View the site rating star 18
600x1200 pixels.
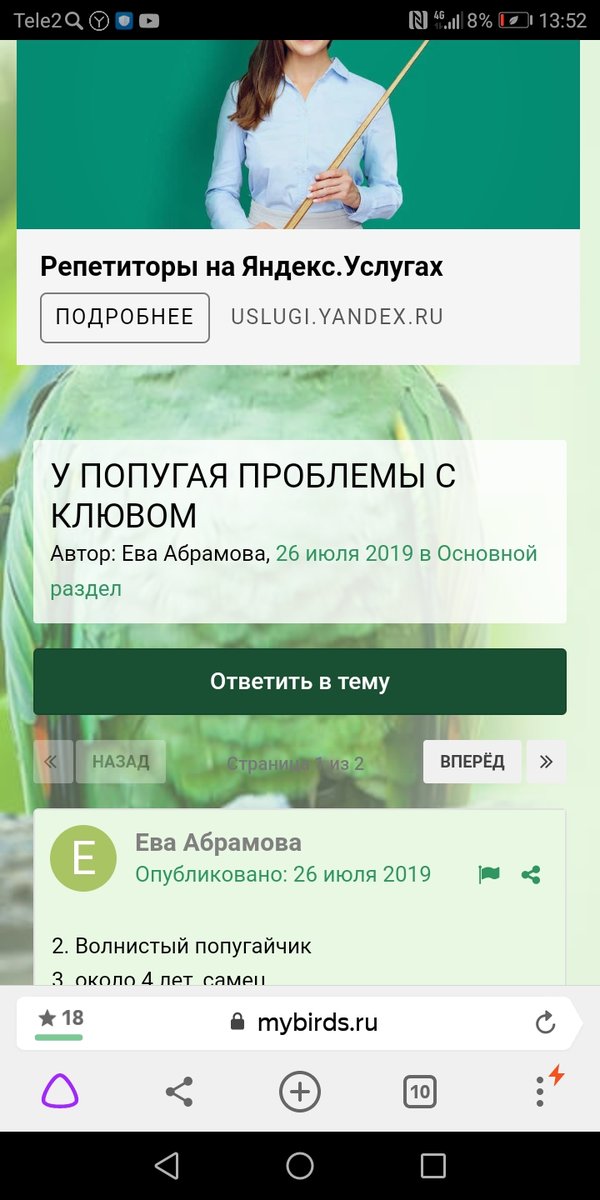click(x=60, y=1020)
